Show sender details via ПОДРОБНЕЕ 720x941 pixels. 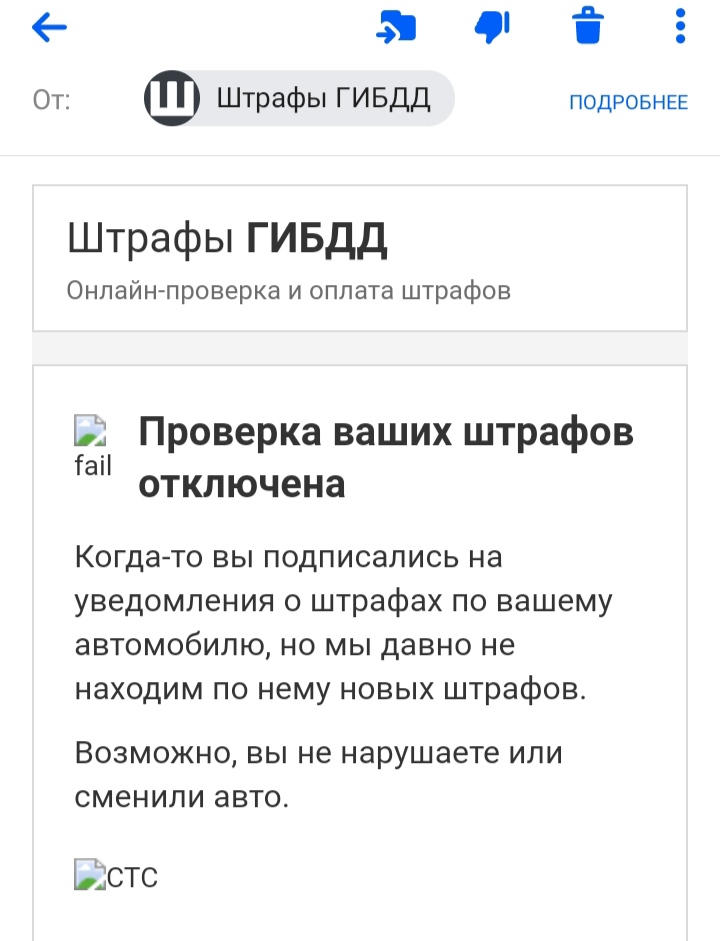pos(628,102)
